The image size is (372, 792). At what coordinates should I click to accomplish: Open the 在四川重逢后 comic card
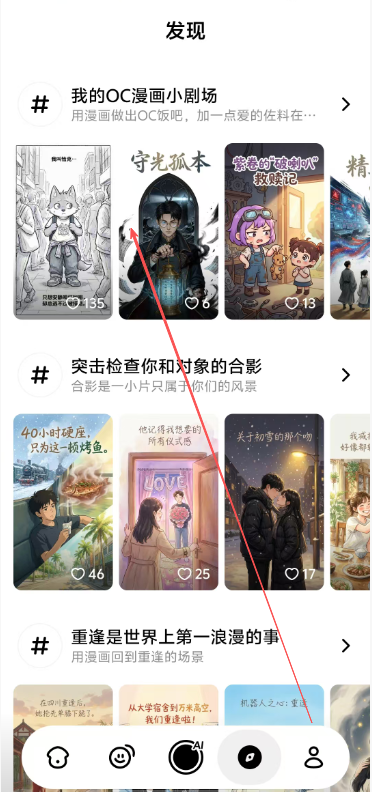pos(63,706)
